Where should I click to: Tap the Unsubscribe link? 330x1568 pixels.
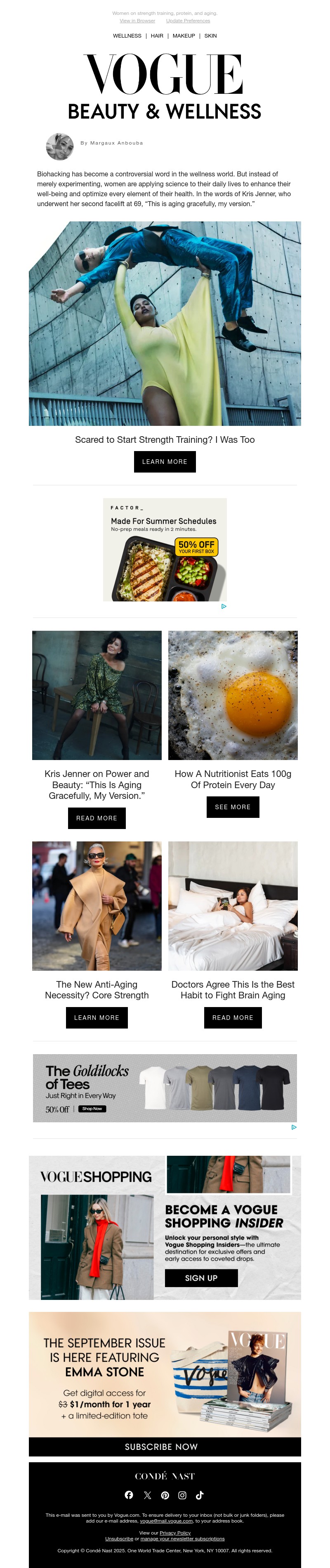[x=119, y=1538]
